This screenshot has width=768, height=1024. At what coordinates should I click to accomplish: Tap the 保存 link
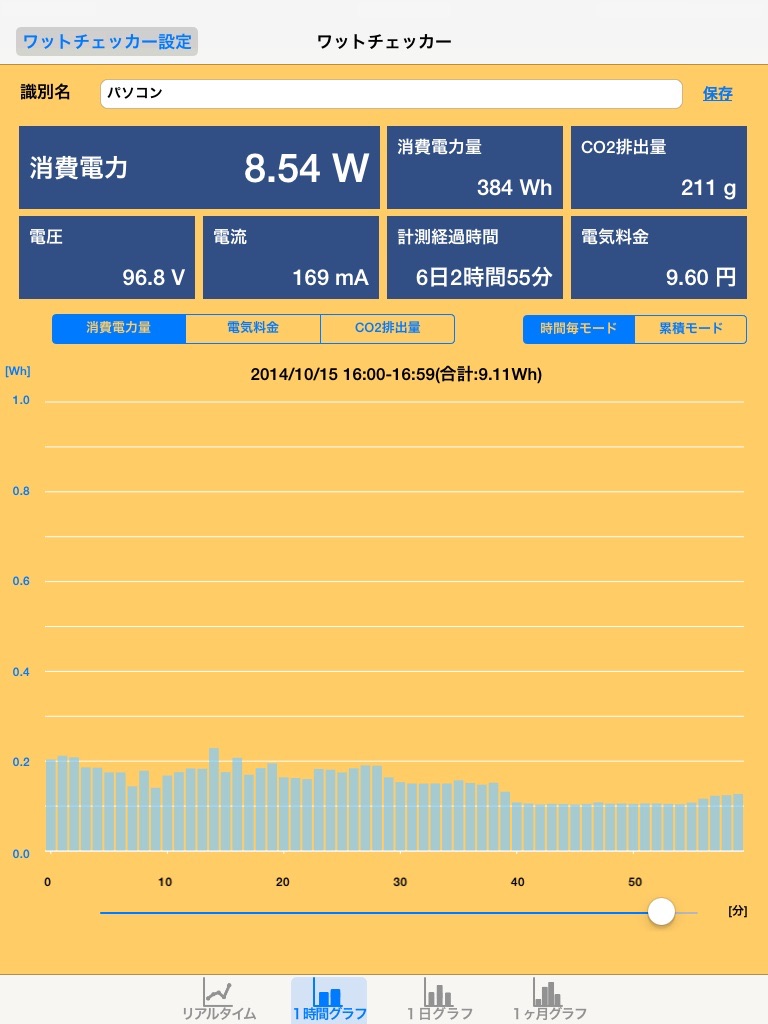(x=717, y=94)
